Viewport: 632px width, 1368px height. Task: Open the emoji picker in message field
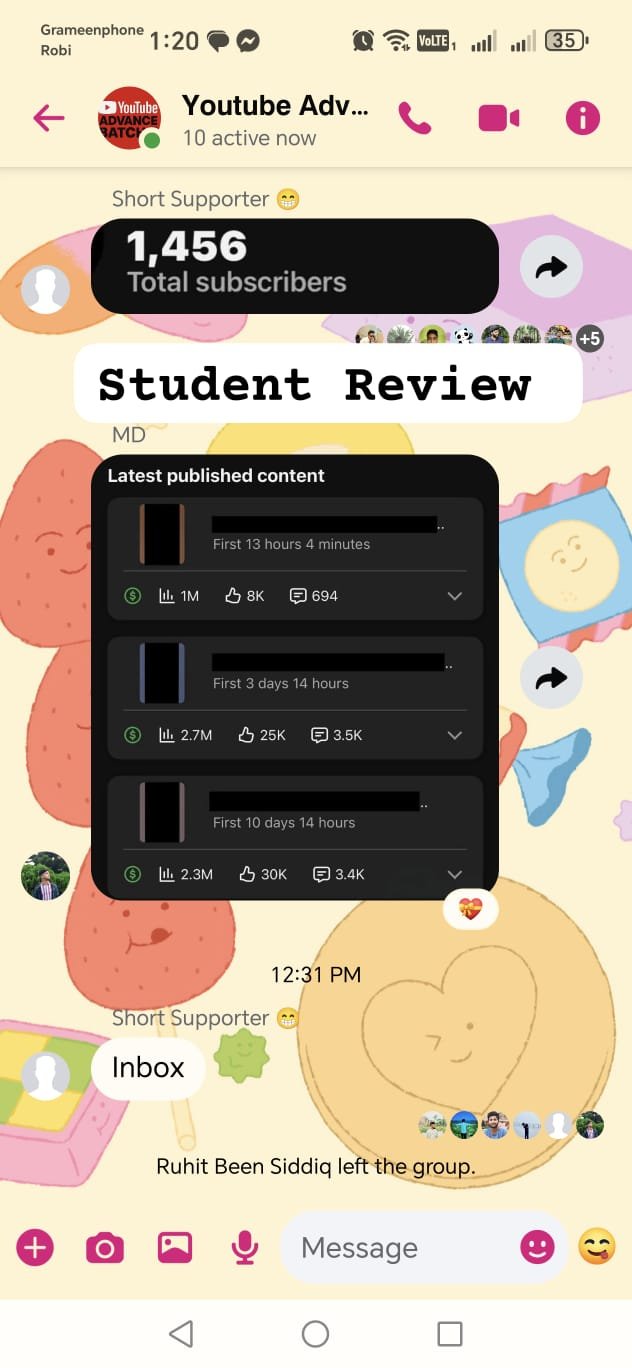click(537, 1247)
